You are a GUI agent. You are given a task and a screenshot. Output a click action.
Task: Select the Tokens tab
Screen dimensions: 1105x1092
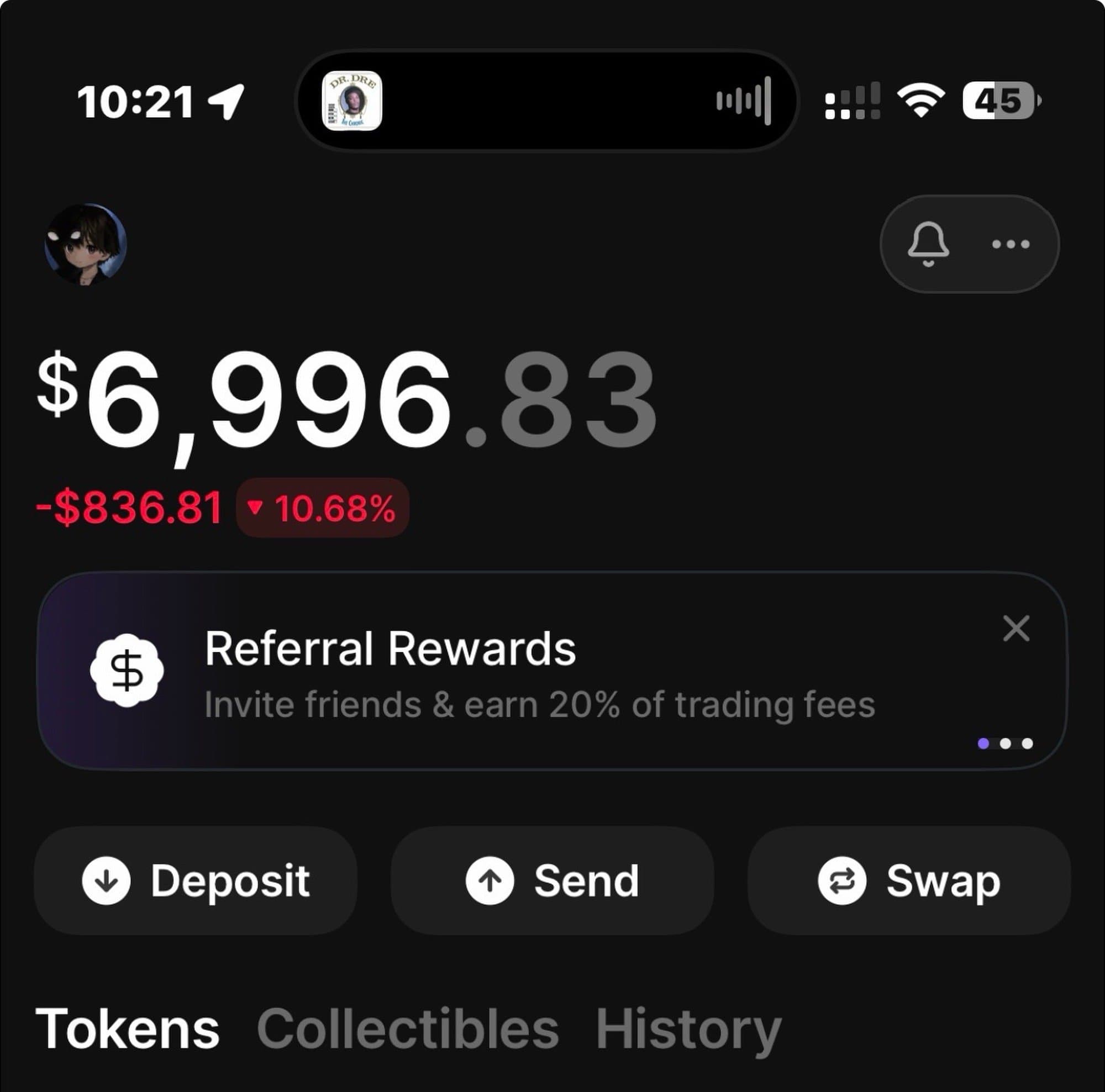point(128,1029)
